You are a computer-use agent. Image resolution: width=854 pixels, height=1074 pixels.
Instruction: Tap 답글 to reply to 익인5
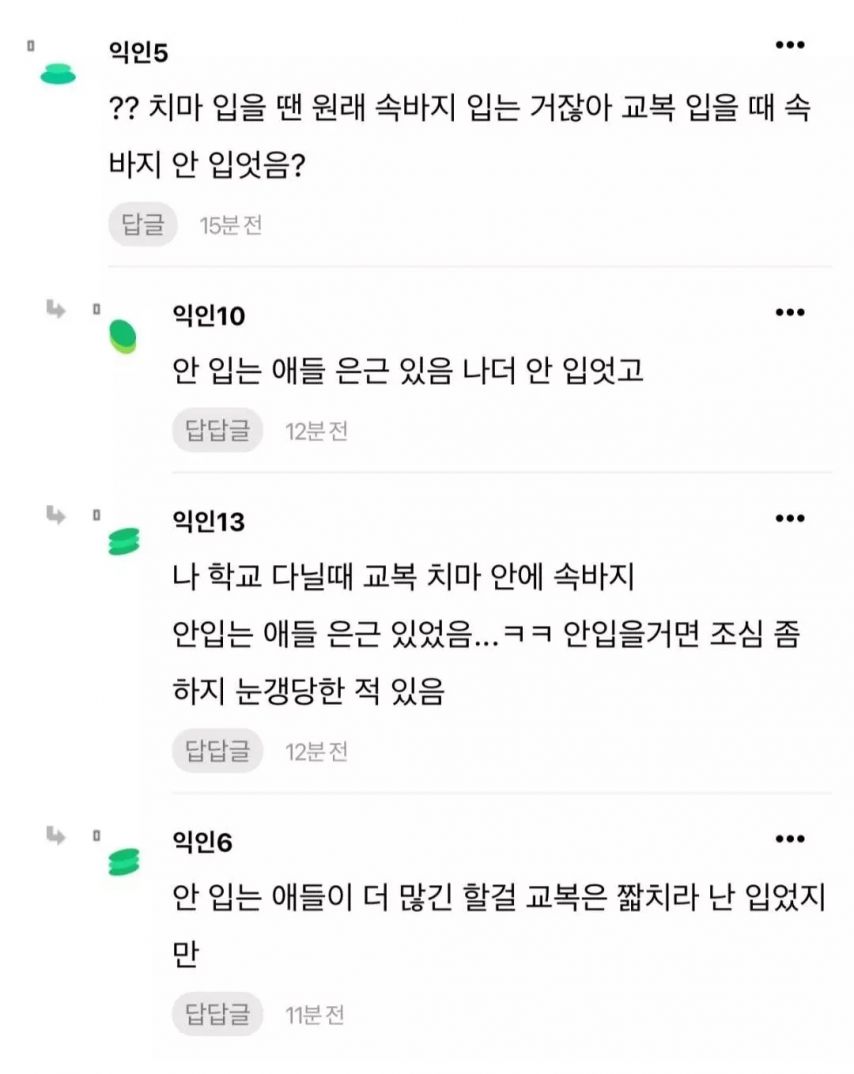142,225
